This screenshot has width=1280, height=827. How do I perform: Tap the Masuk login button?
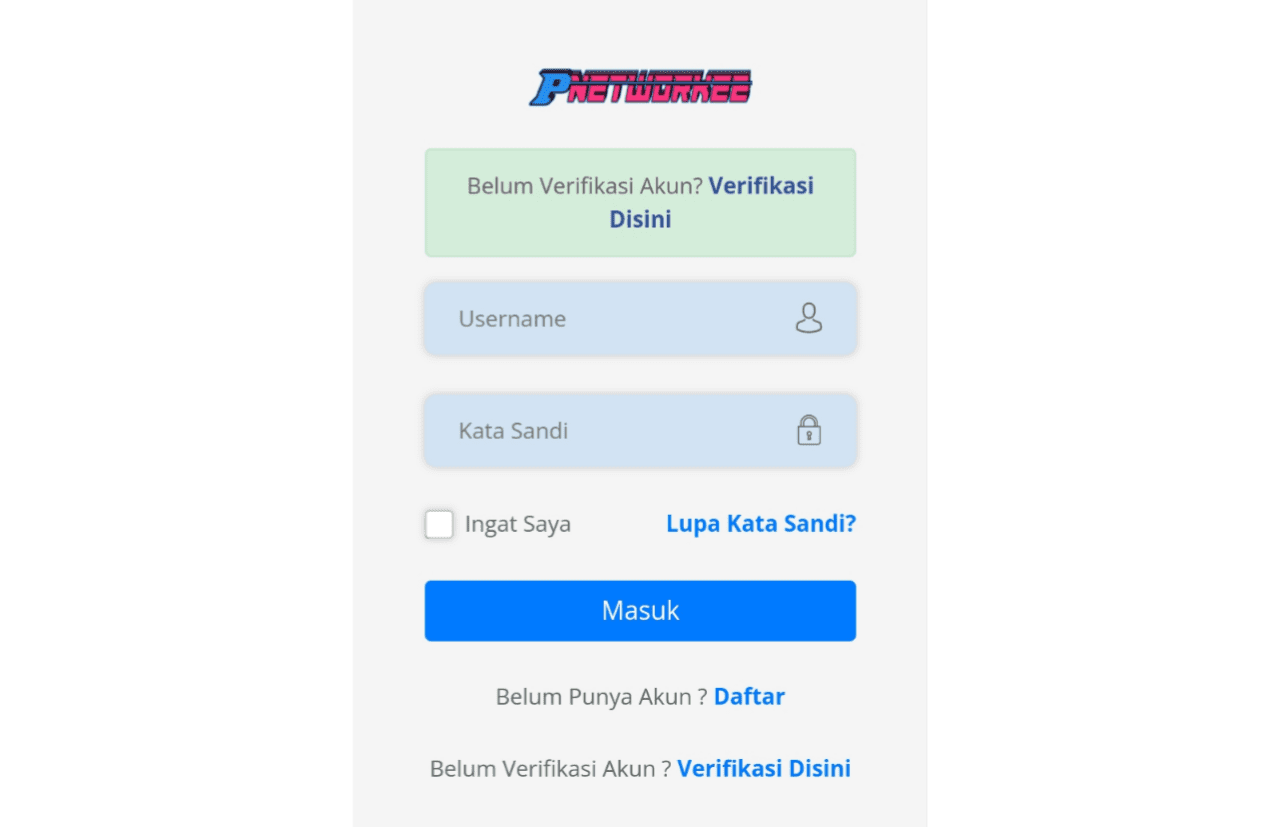(x=640, y=611)
